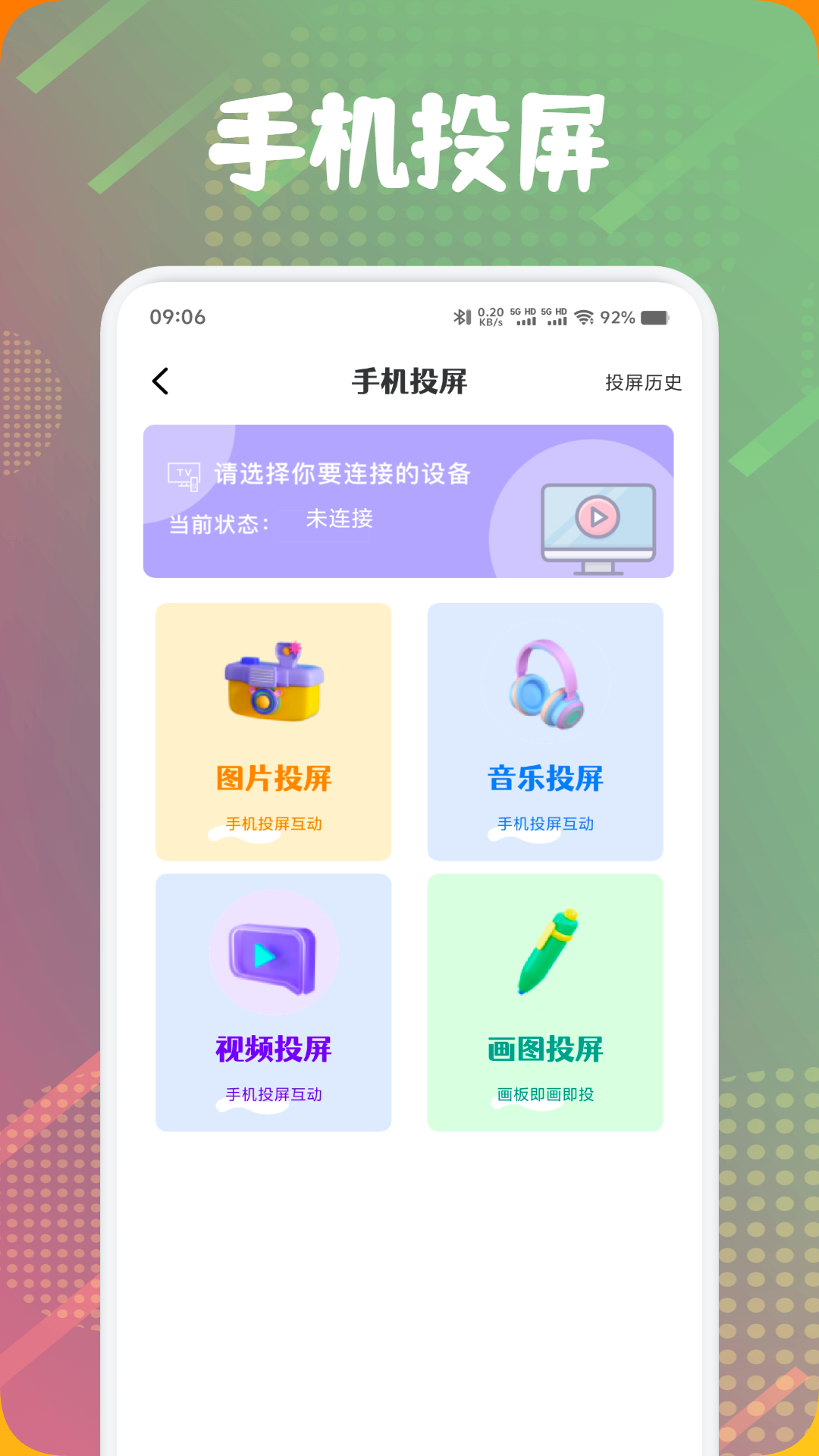Tap the TV cast icon in the purple banner
This screenshot has height=1456, width=819.
click(182, 474)
